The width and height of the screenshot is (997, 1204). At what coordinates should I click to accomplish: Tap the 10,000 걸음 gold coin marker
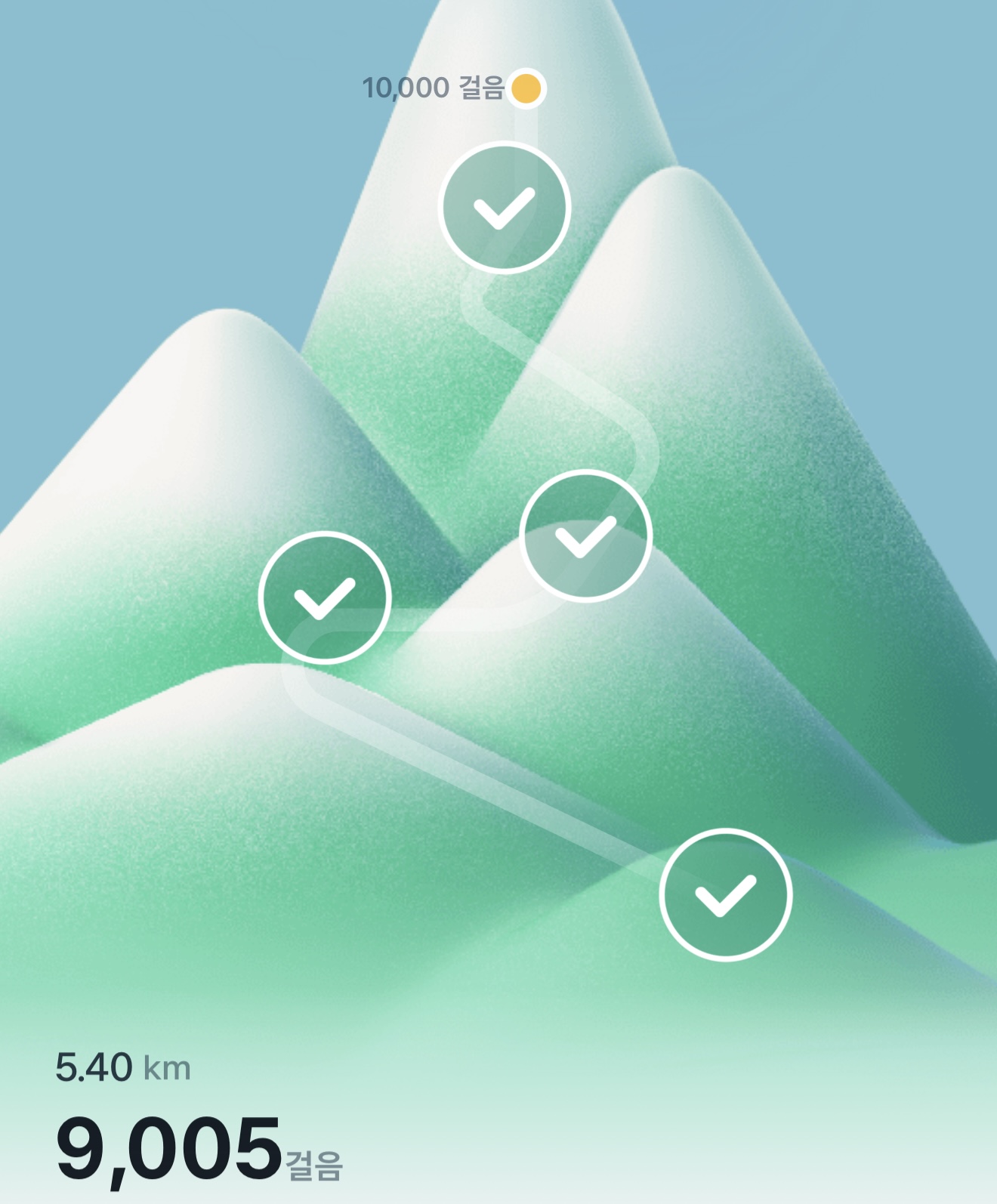click(526, 88)
